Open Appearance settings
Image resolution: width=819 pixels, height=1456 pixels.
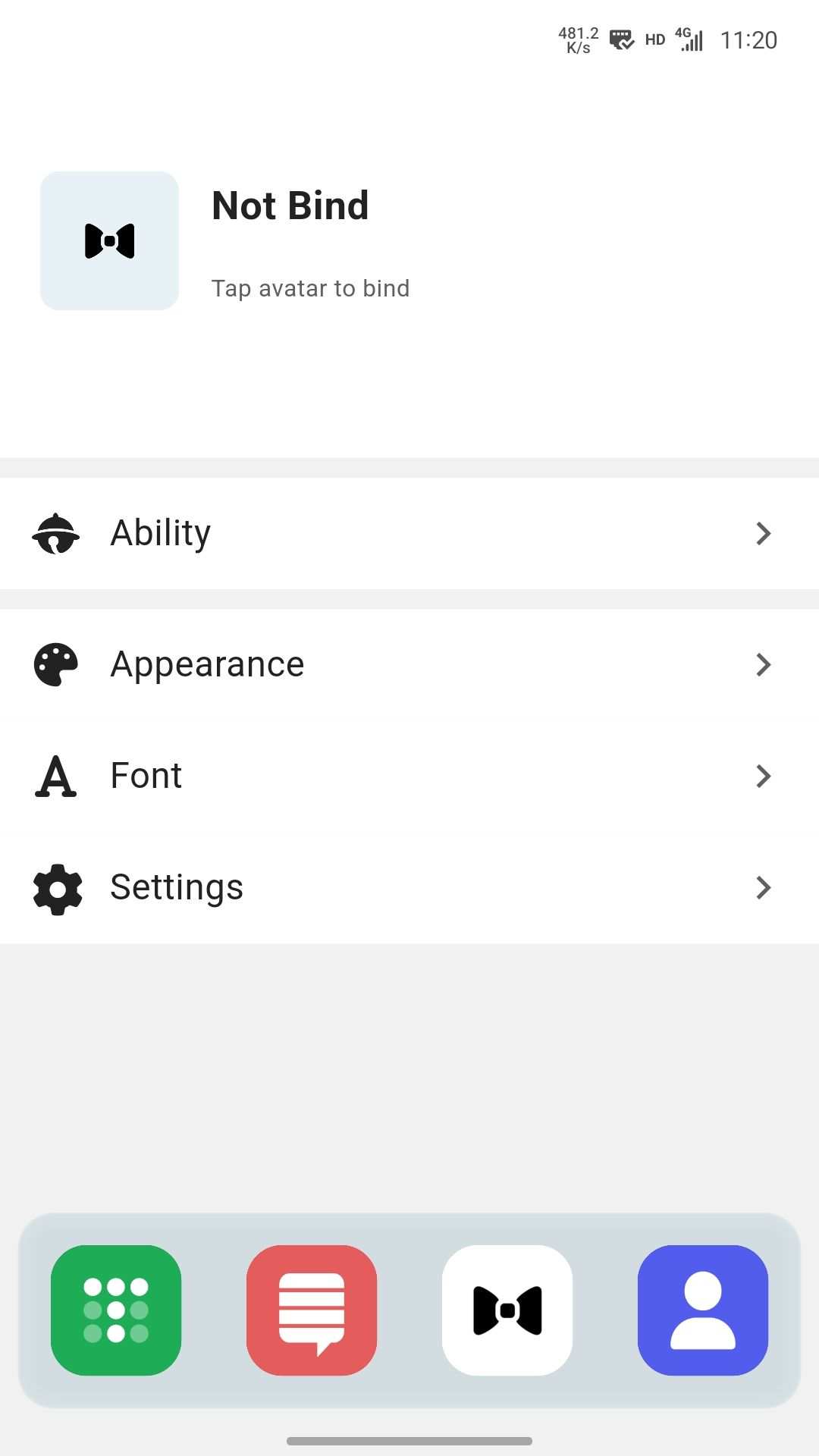(409, 665)
